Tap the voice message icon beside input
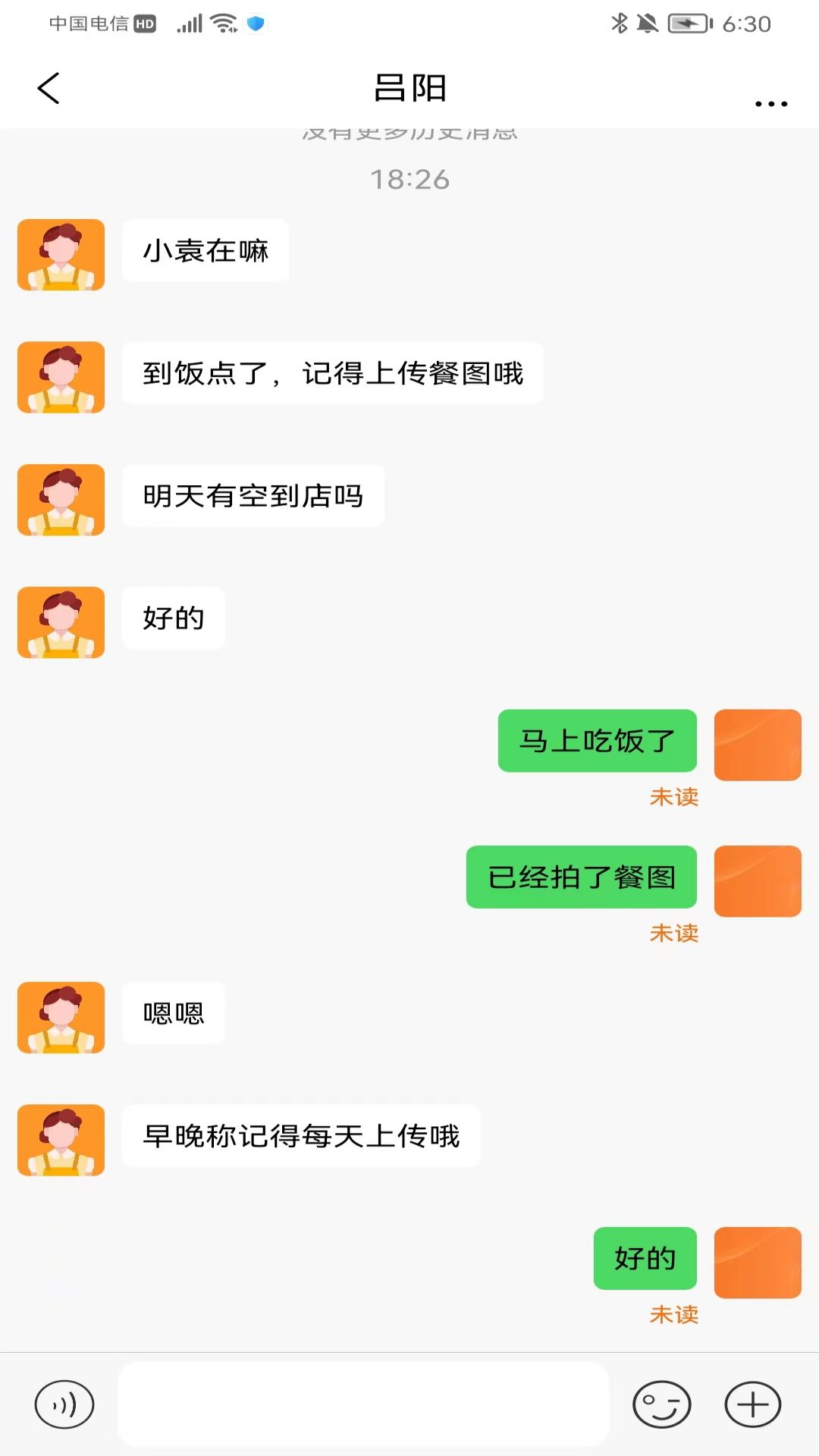 [x=65, y=1404]
